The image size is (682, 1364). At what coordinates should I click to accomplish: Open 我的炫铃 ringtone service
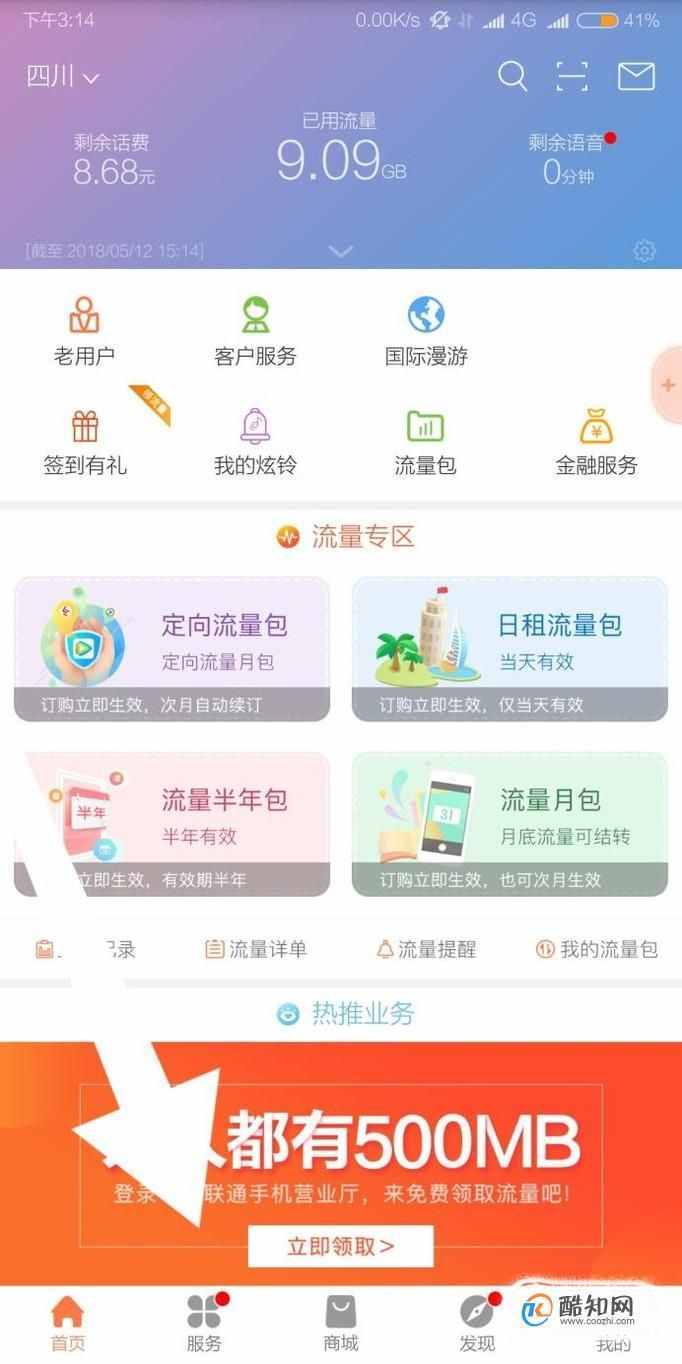(x=256, y=441)
